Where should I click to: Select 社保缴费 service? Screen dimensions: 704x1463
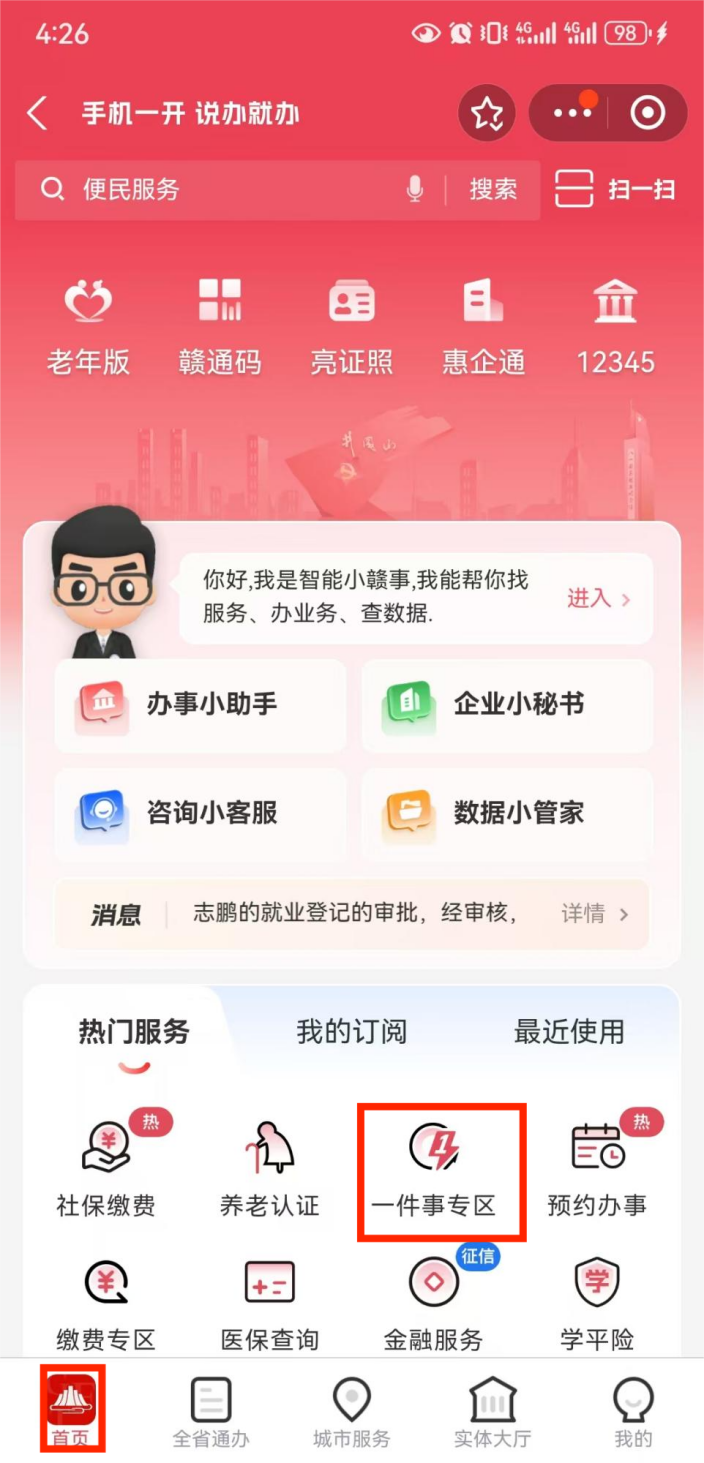(x=106, y=1170)
